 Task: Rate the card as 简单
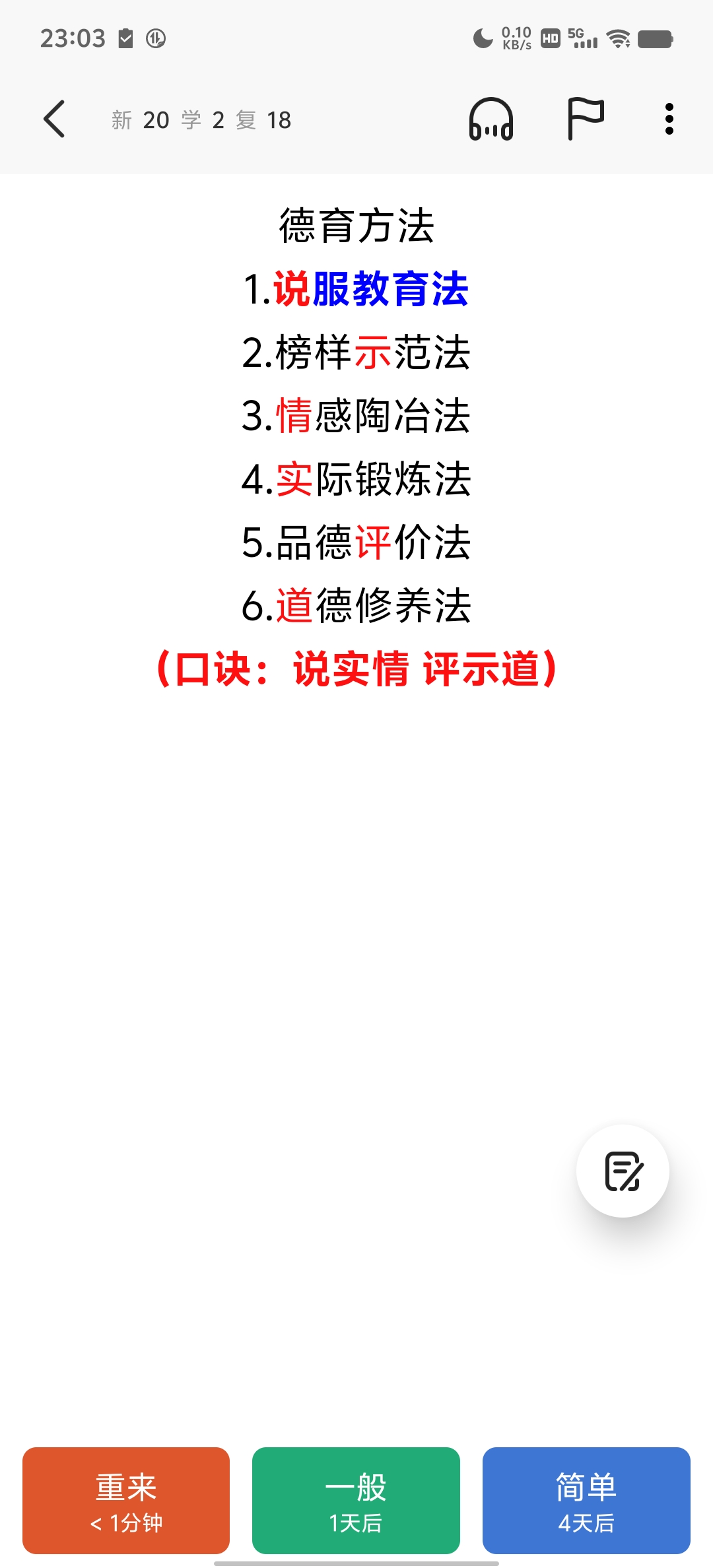pos(586,1501)
